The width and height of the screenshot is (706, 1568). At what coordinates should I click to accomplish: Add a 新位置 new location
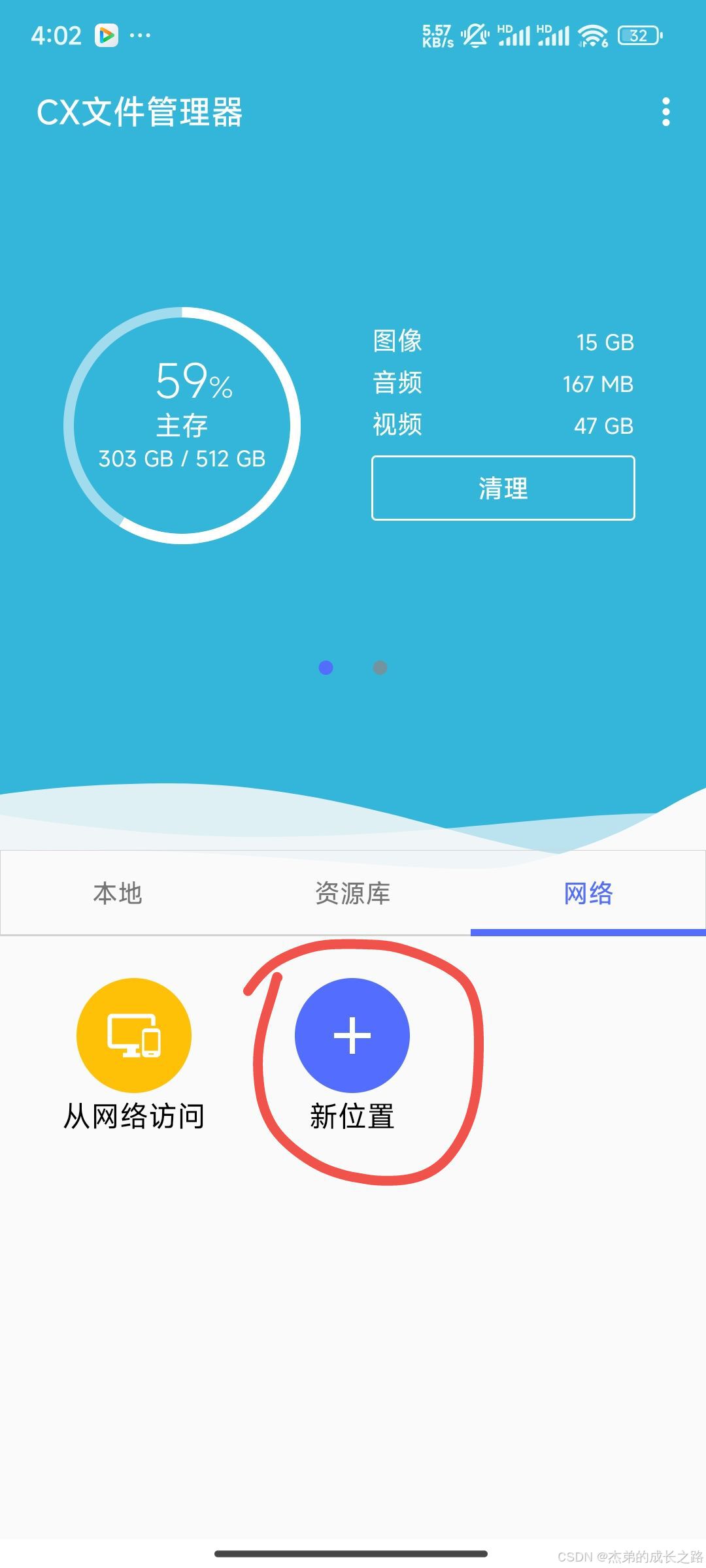(352, 1036)
